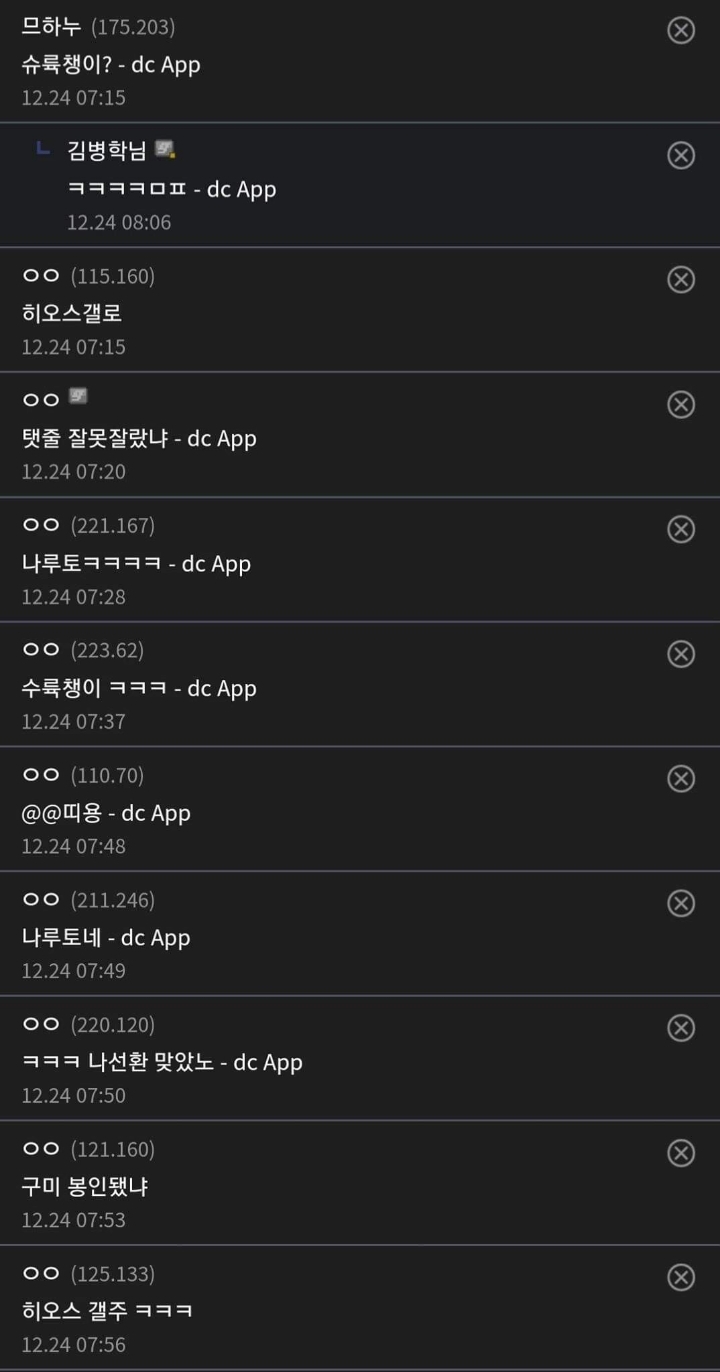Click the reply indicator before 김병학님
Image resolution: width=720 pixels, height=1372 pixels.
pos(42,148)
